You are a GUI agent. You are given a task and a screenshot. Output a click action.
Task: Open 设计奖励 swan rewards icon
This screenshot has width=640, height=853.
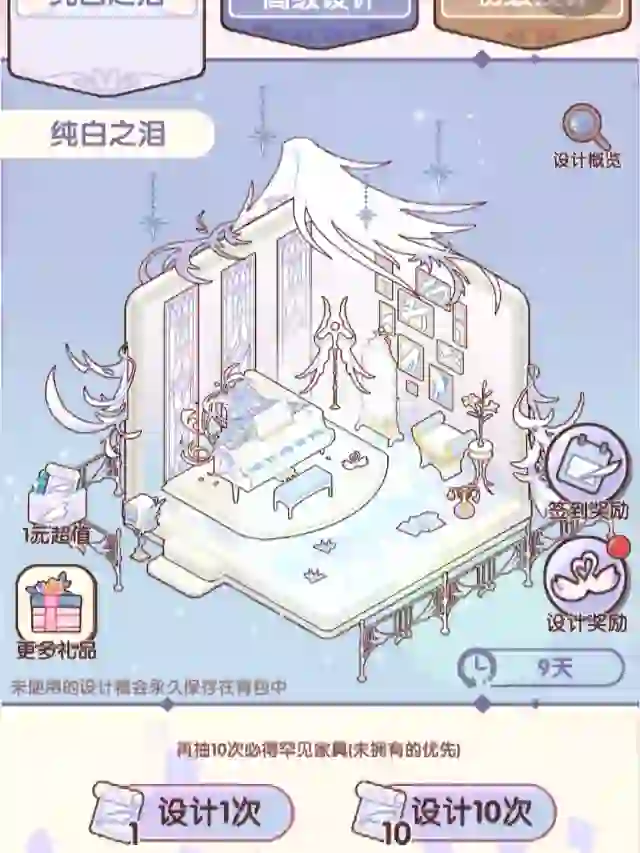click(x=586, y=584)
